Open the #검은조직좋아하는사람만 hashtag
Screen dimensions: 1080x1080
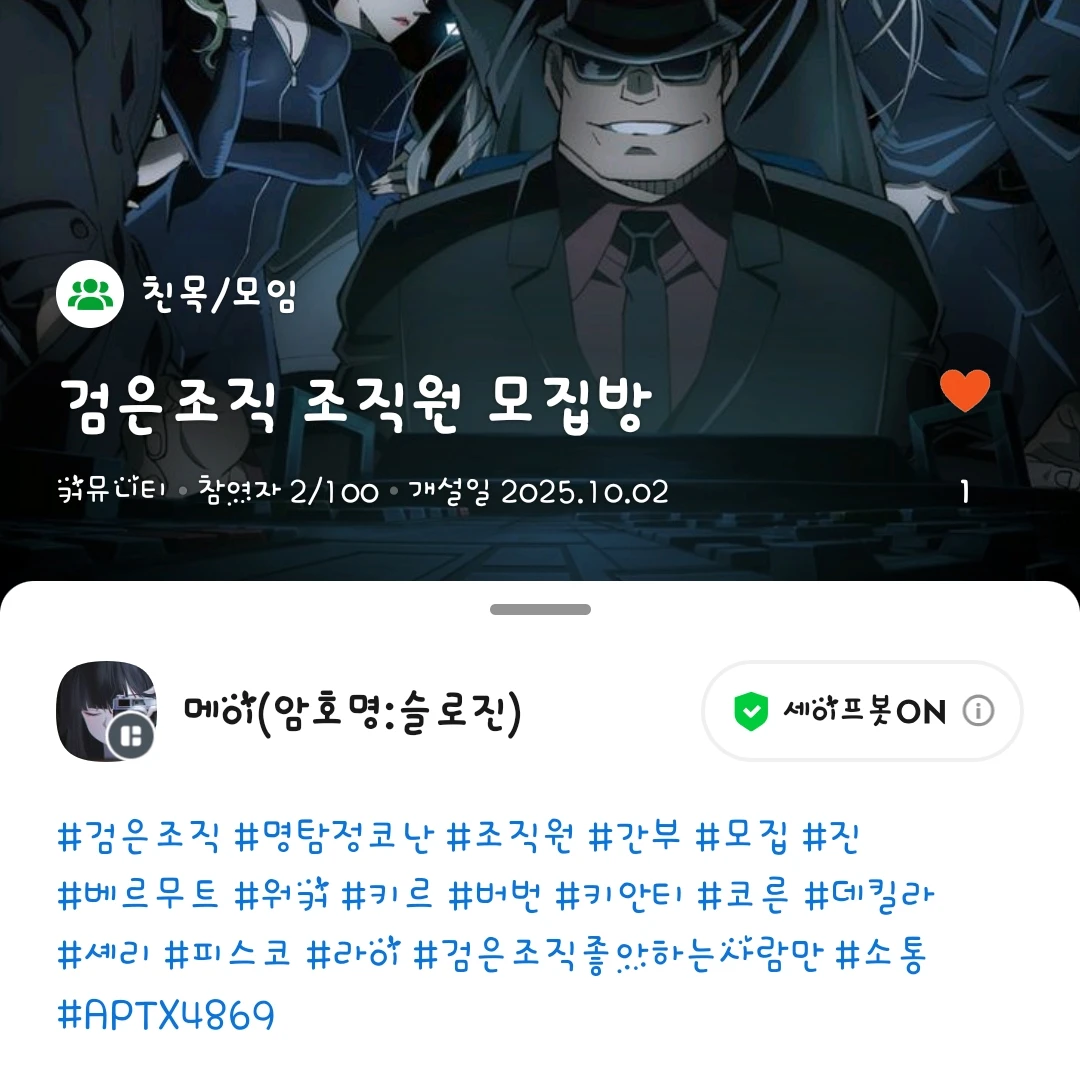click(x=617, y=955)
